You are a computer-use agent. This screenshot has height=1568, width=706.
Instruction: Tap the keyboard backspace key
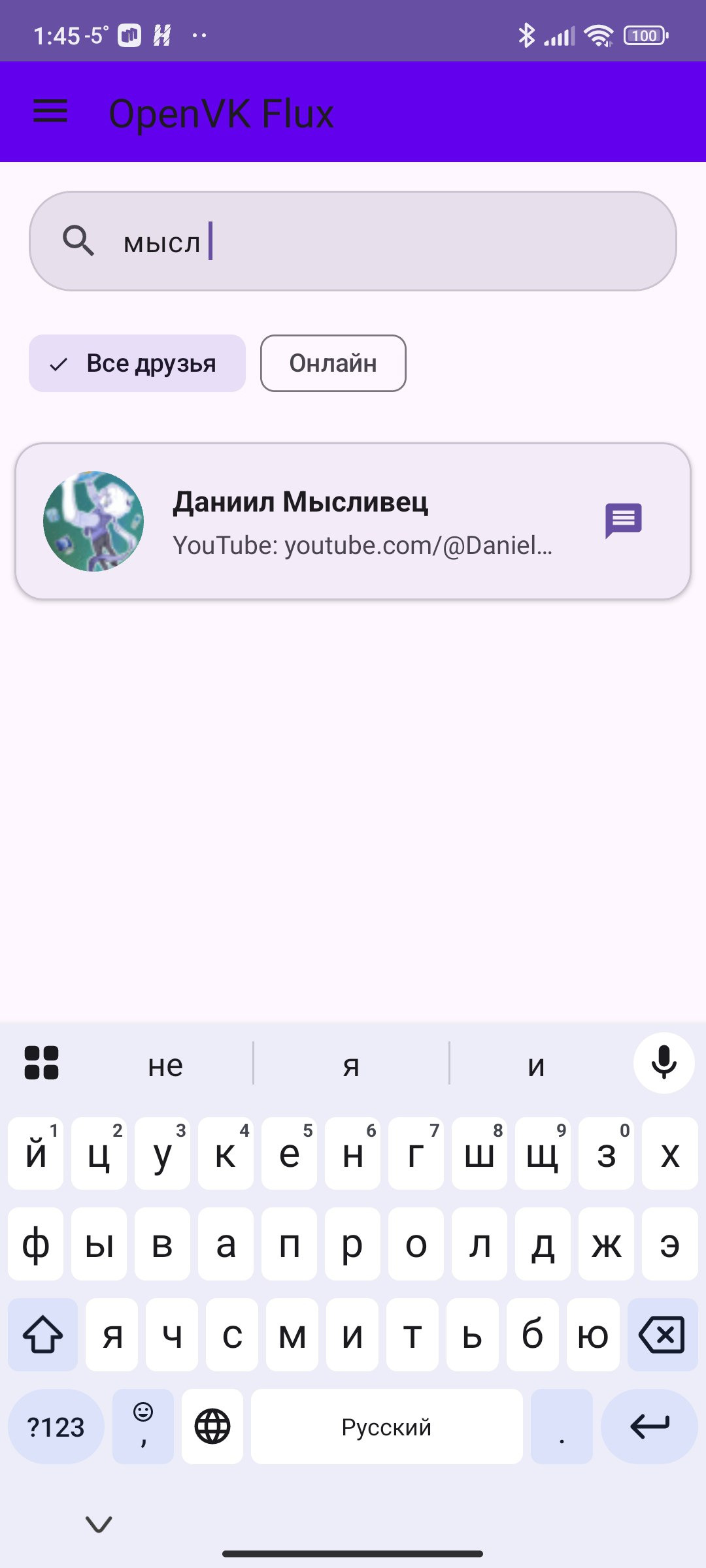(662, 1335)
